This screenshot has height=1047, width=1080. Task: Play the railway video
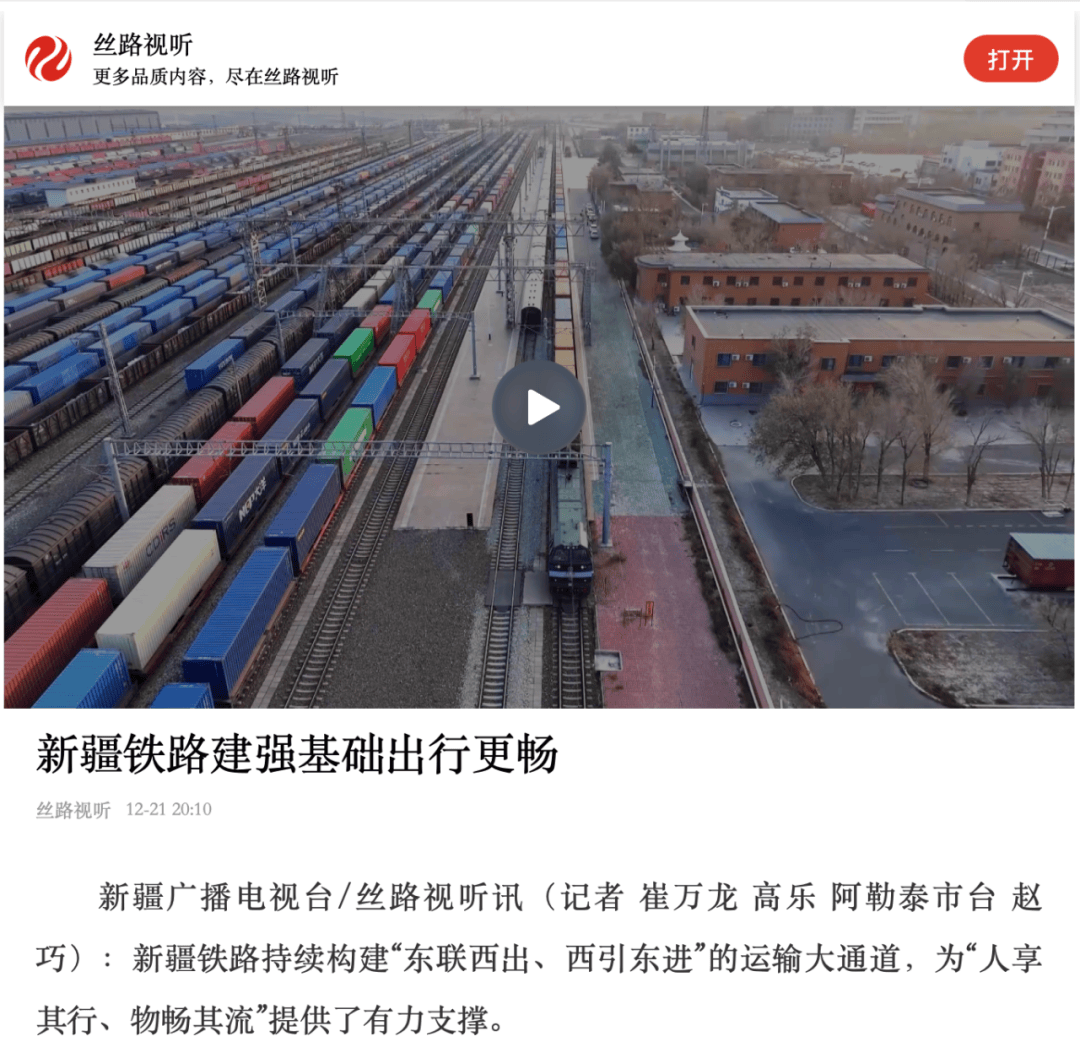pos(539,407)
